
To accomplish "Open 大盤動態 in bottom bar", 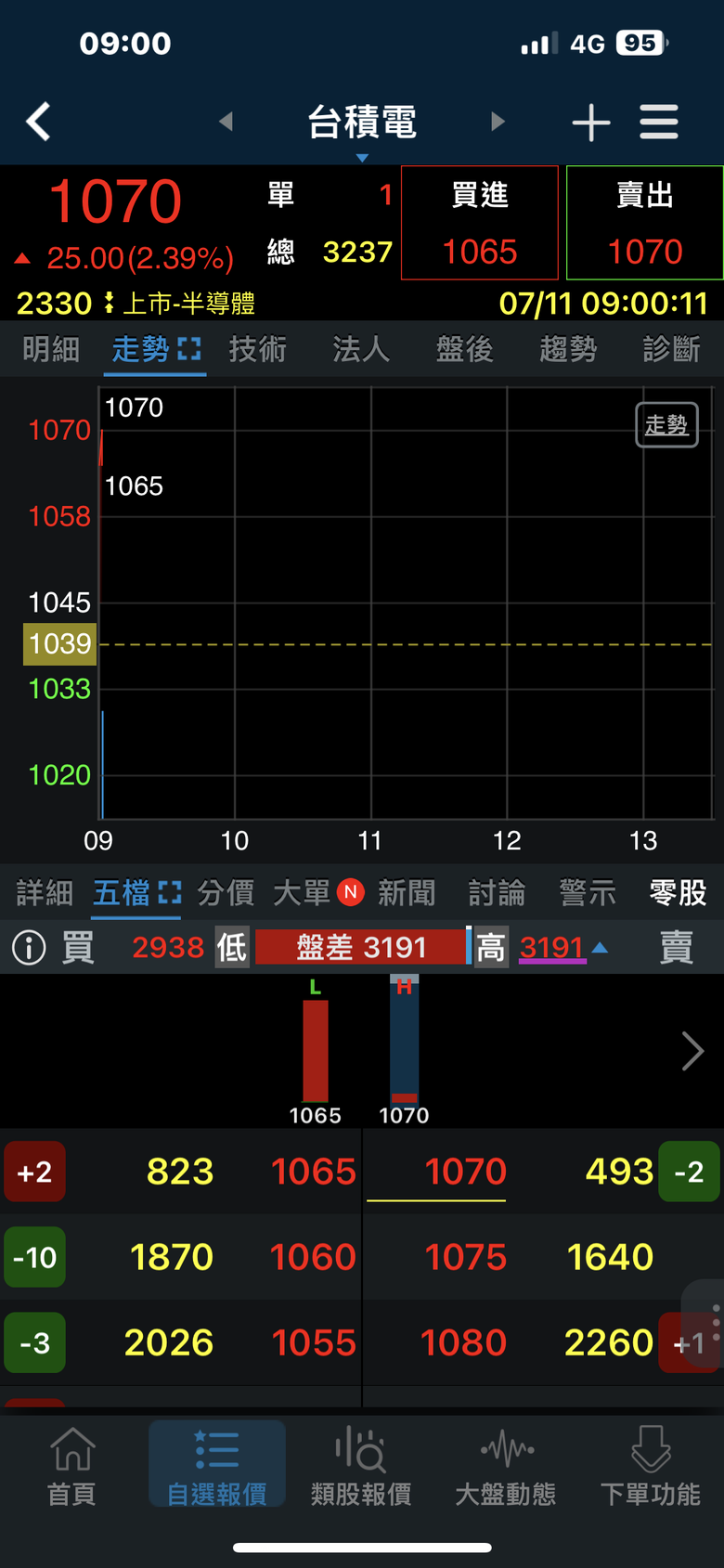I will pyautogui.click(x=506, y=1466).
